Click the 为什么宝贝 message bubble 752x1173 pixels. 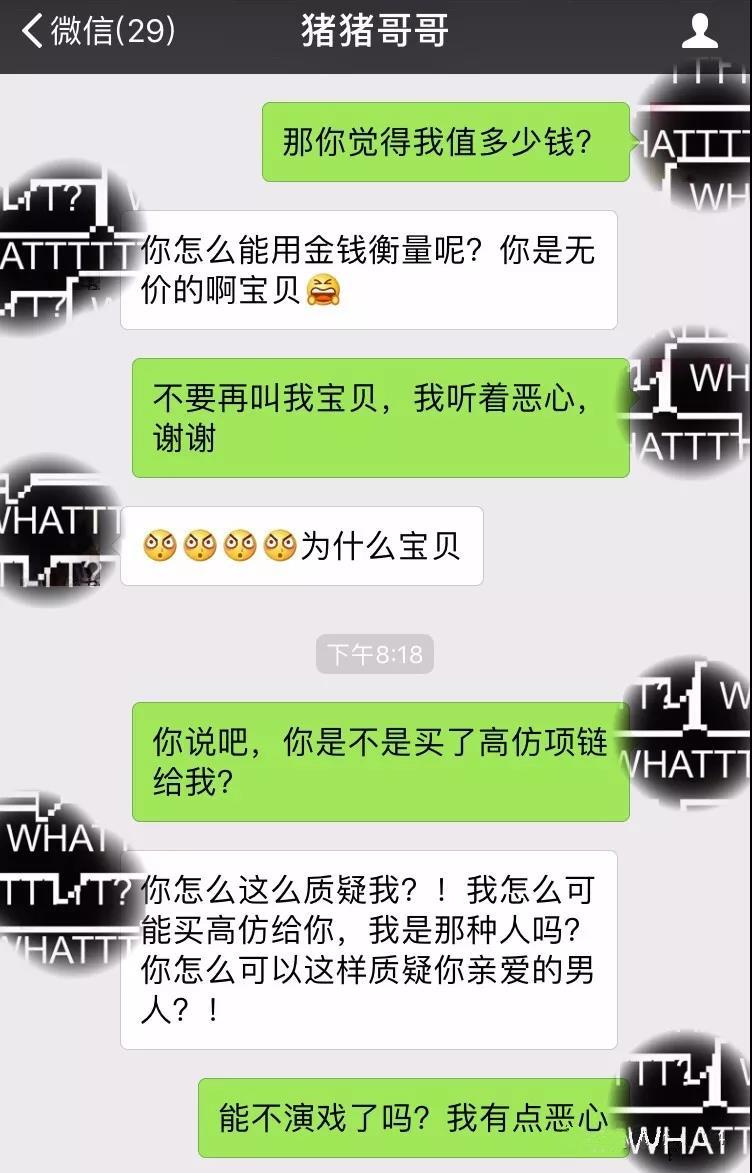(x=300, y=545)
